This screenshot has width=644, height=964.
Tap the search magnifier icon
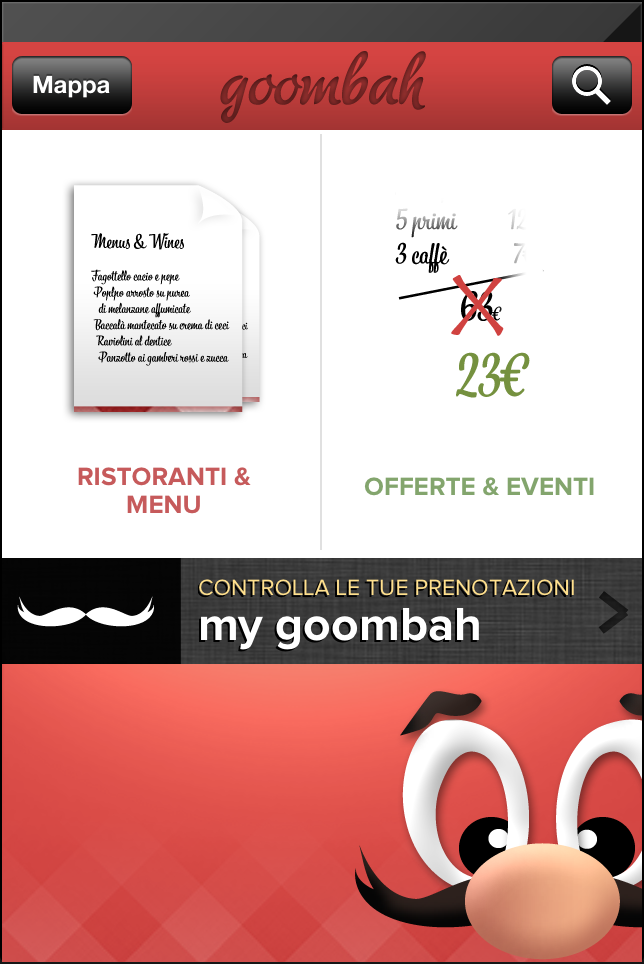coord(590,86)
